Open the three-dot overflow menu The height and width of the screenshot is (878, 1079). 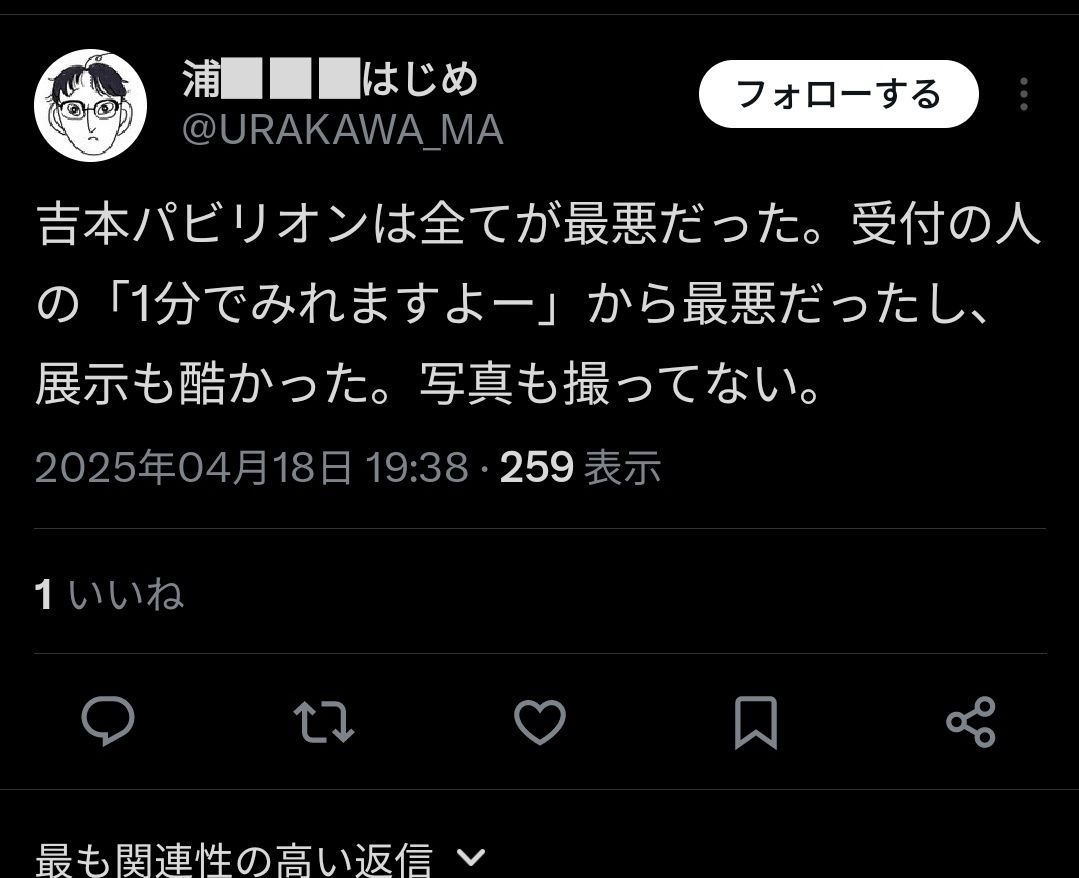tap(1023, 94)
